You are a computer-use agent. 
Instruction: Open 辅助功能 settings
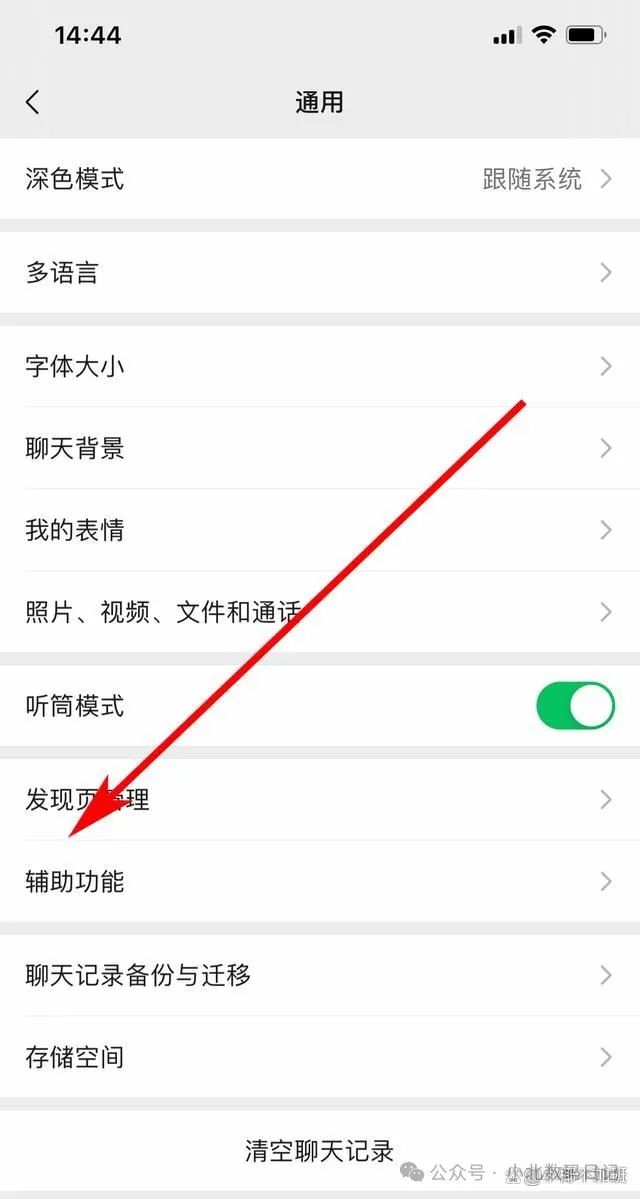coord(320,882)
